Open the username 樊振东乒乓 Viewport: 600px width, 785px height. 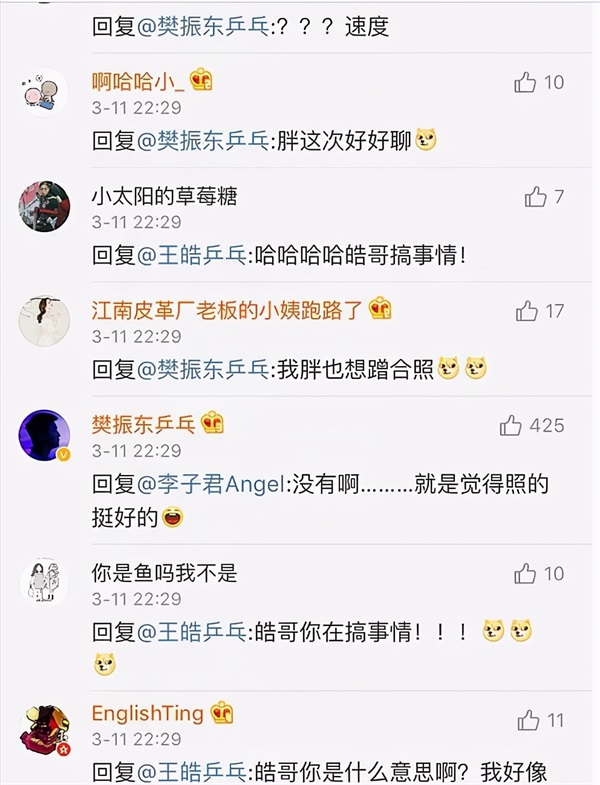coord(144,424)
